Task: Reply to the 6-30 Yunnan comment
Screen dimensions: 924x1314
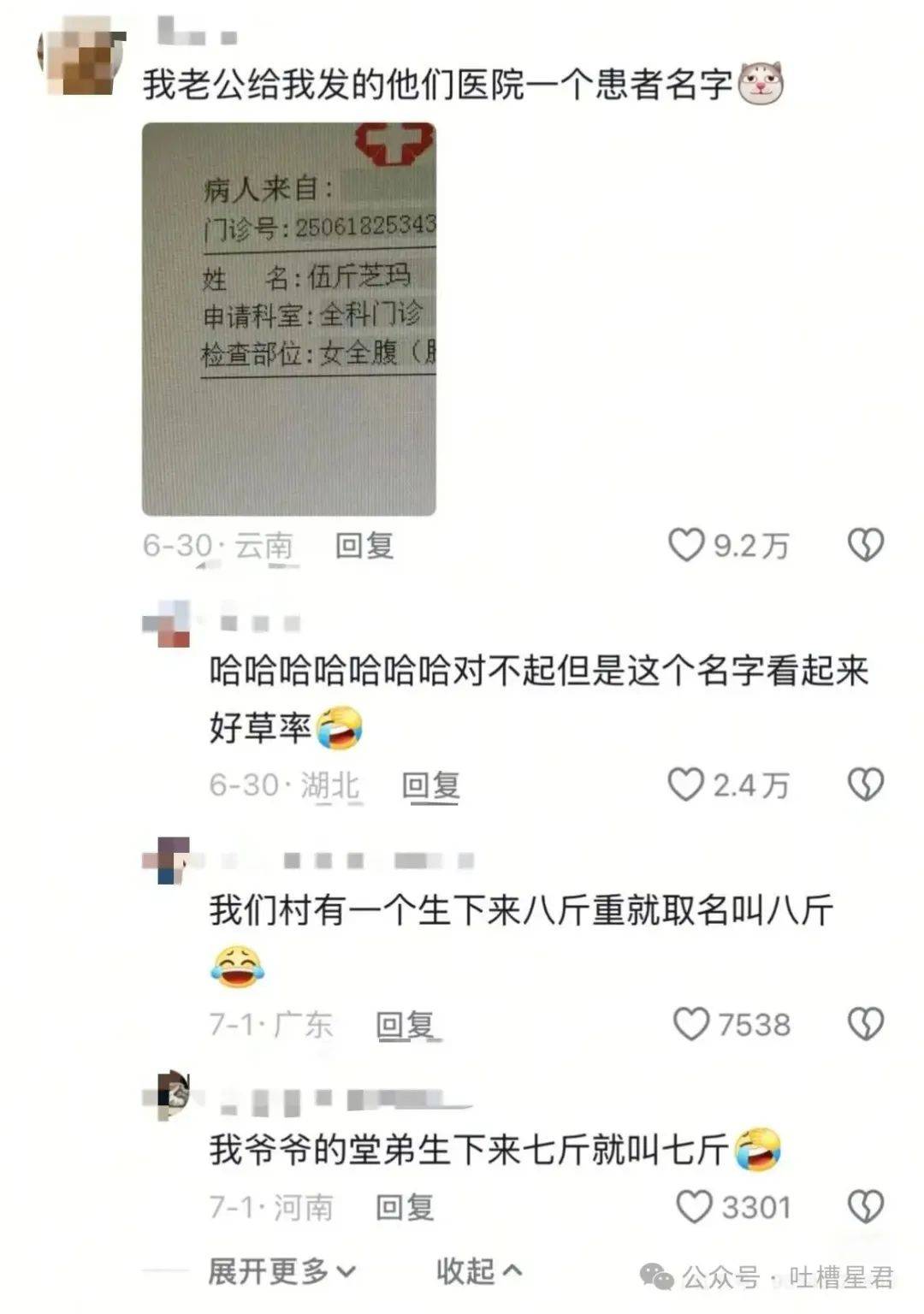Action: click(364, 545)
